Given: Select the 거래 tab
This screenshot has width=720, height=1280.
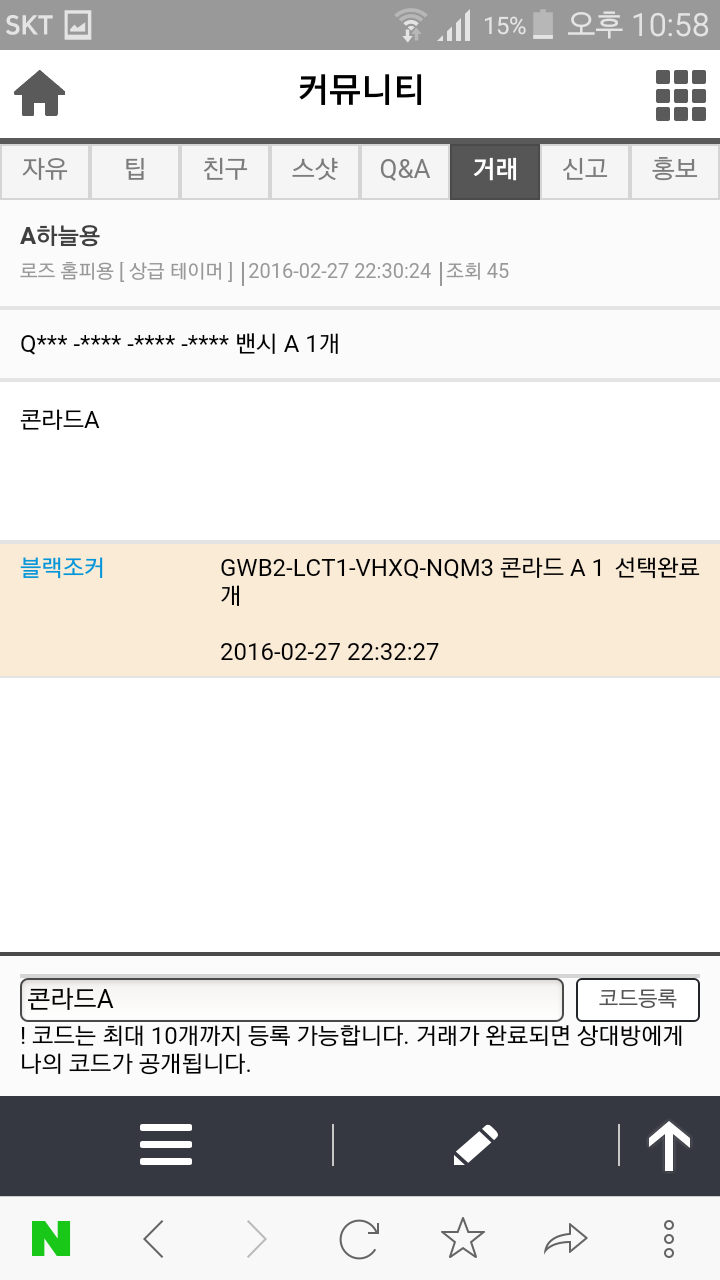Looking at the screenshot, I should pyautogui.click(x=495, y=171).
